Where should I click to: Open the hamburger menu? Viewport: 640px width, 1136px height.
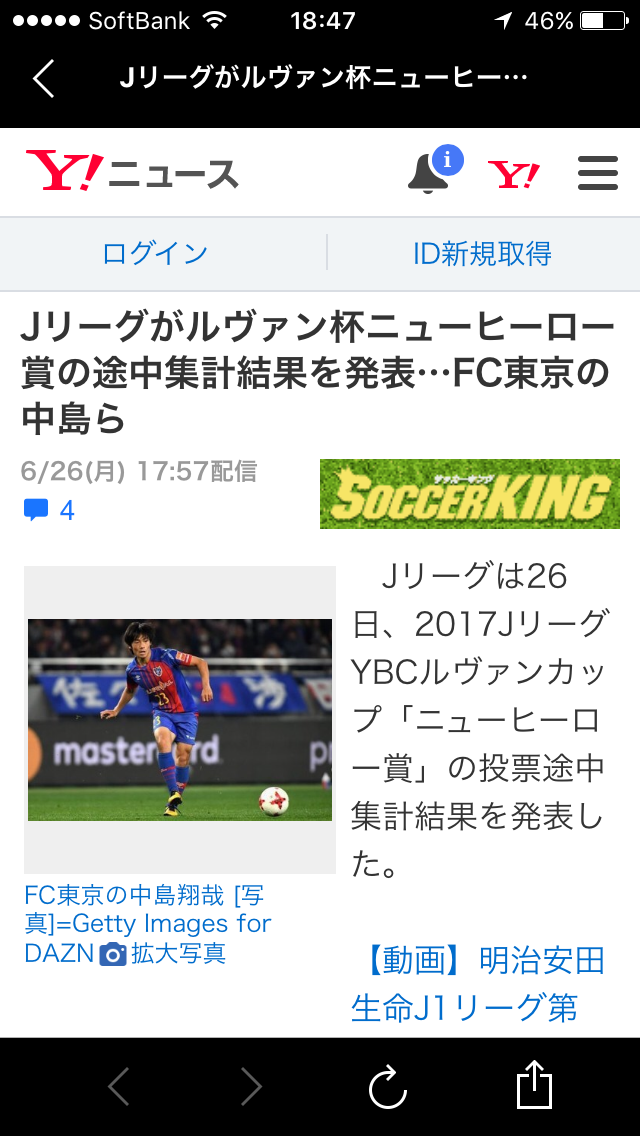597,174
